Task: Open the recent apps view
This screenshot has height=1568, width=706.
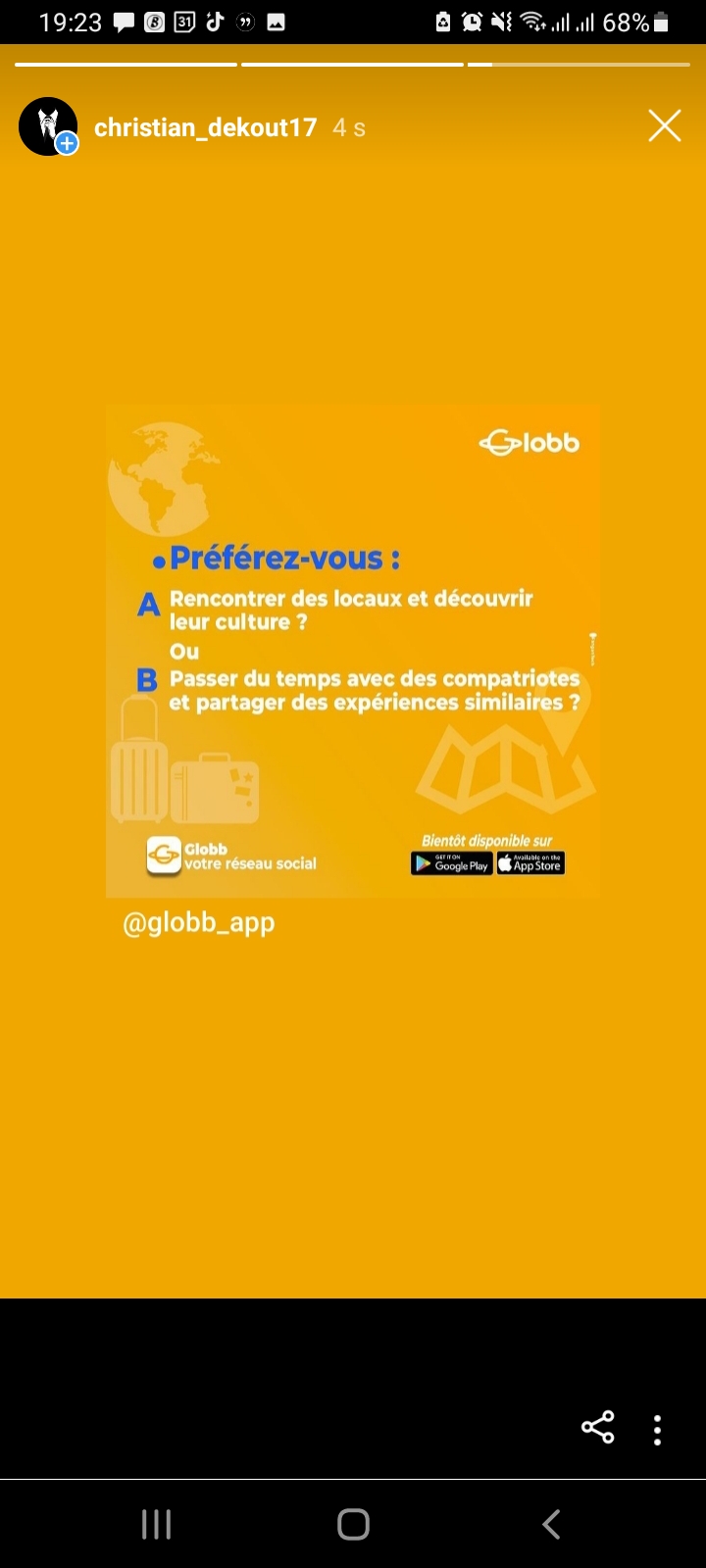Action: click(157, 1524)
